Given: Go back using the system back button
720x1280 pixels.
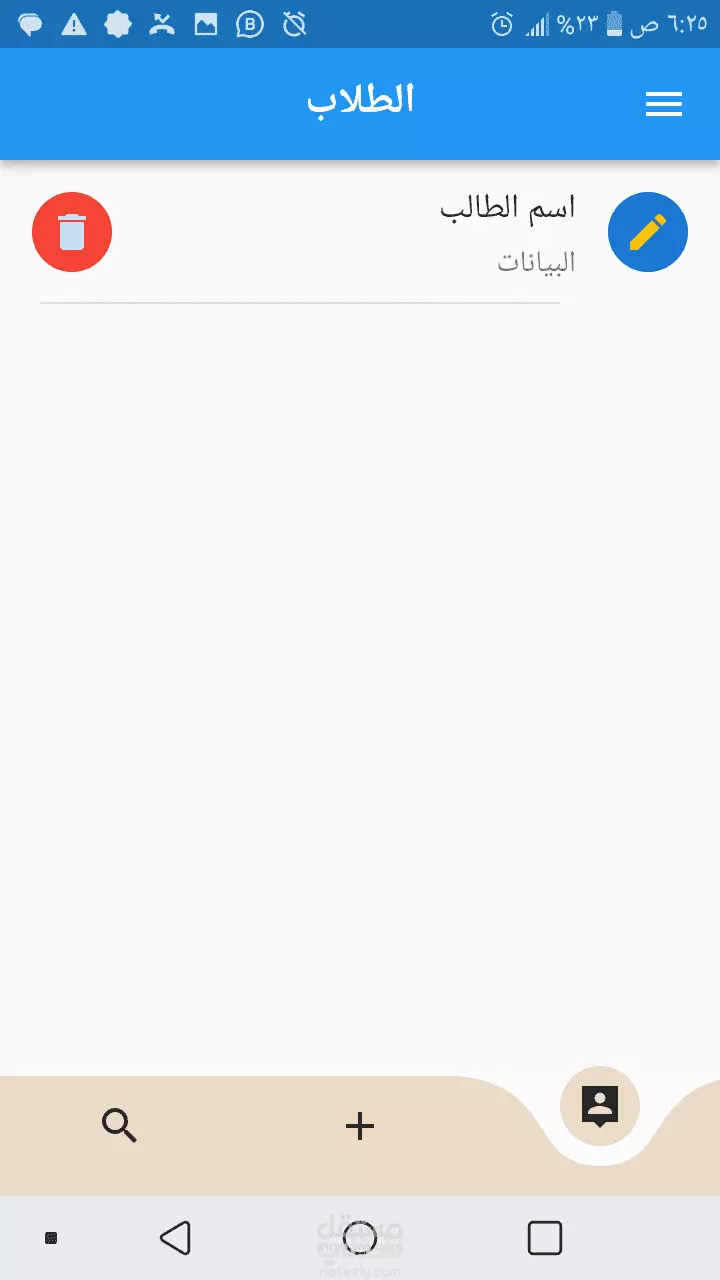Looking at the screenshot, I should (x=175, y=1238).
